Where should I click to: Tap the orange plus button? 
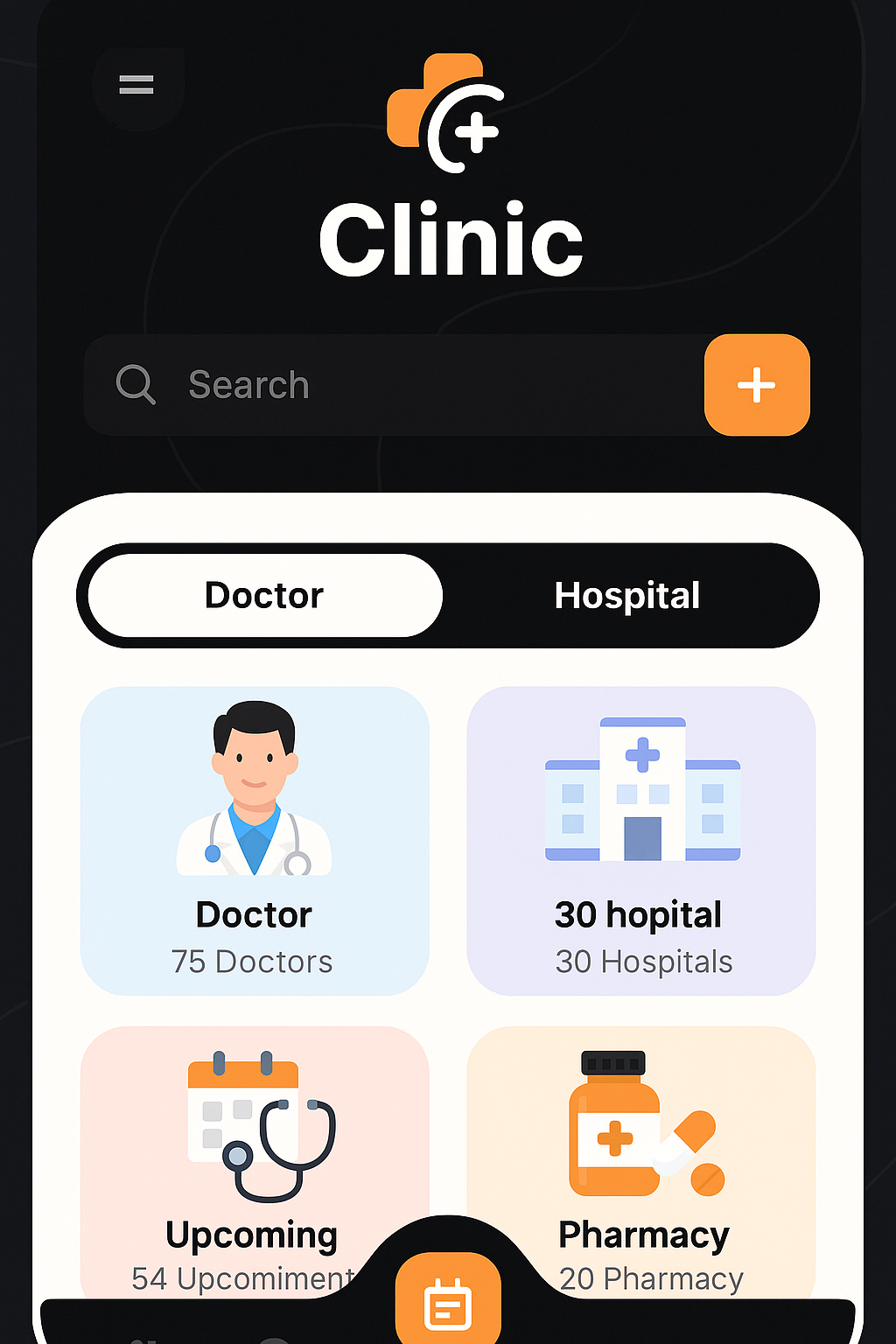pyautogui.click(x=757, y=385)
